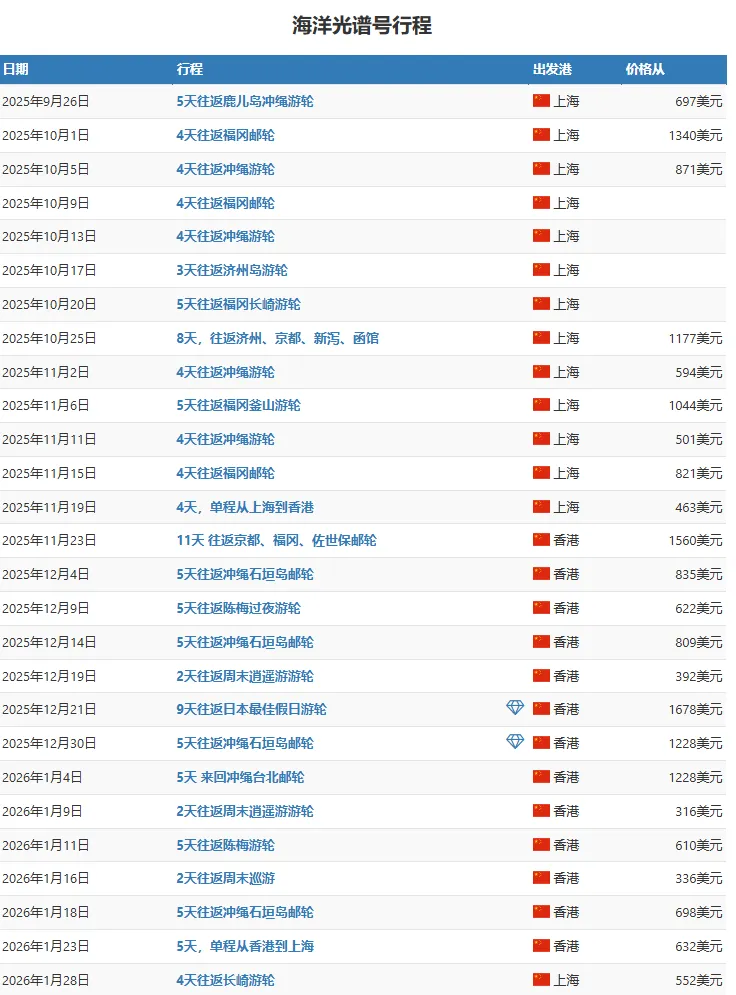Screen dimensions: 736x995
Task: View 9天往返日本最佳假日游轮 details
Action: pyautogui.click(x=251, y=709)
